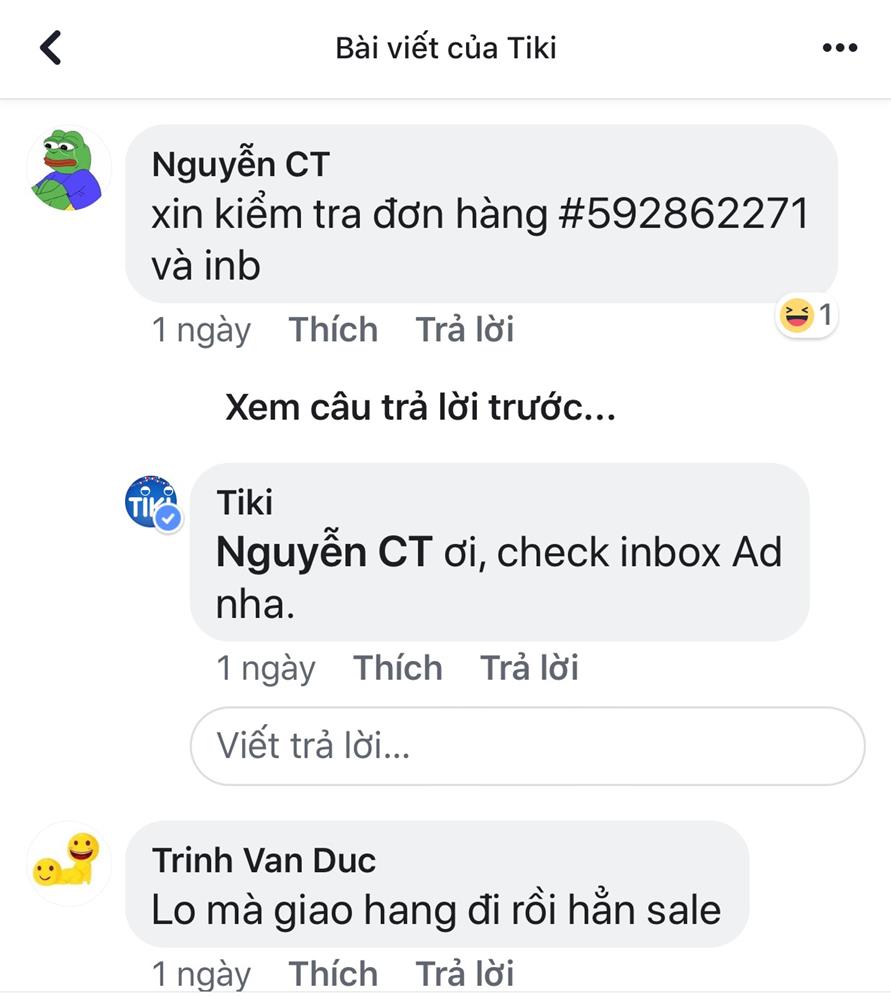
Task: Open the tagged Nguyễn CT name in Tiki's reply
Action: (x=324, y=552)
